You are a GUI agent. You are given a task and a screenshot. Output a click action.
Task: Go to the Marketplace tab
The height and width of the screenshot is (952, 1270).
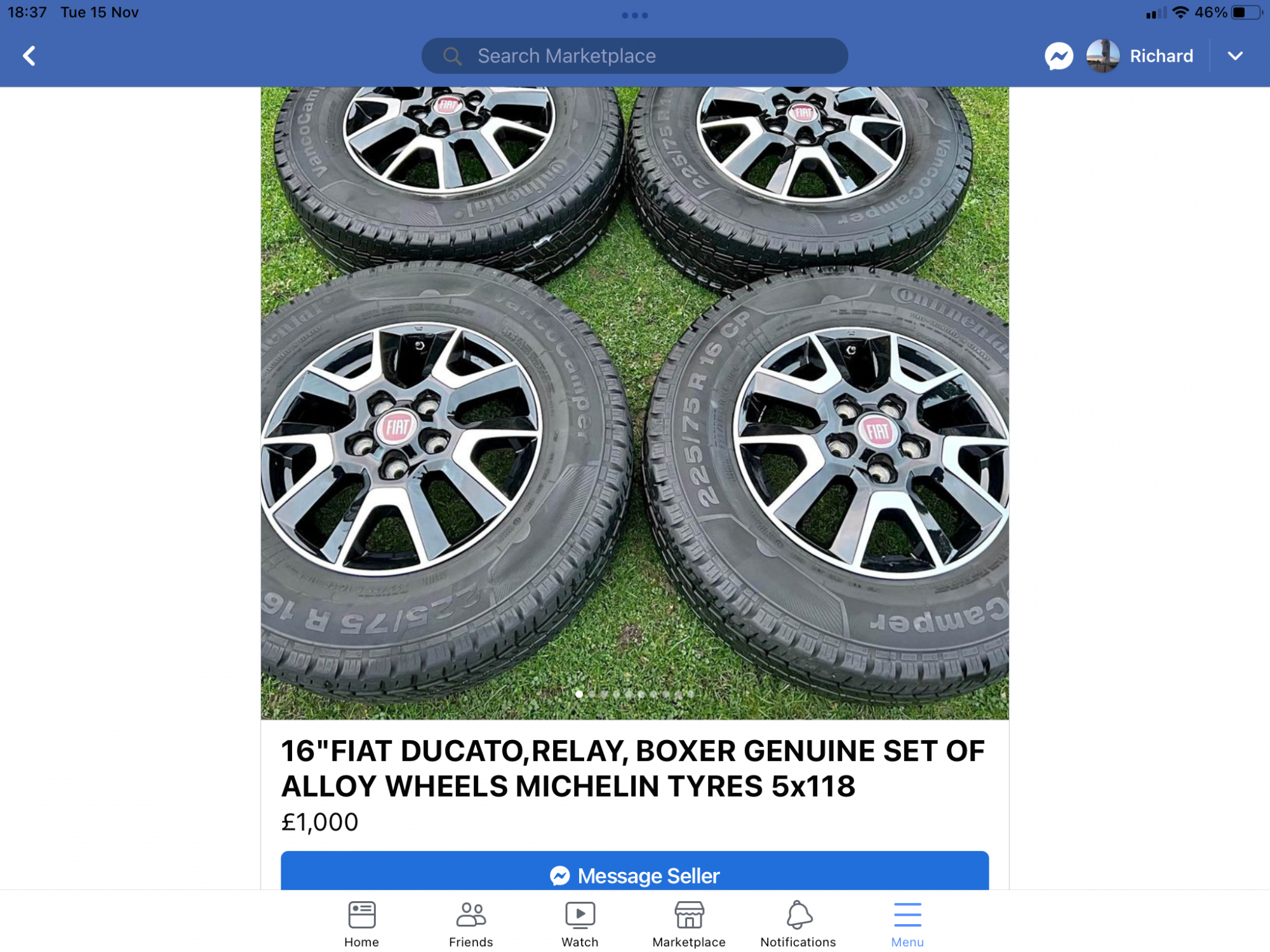pyautogui.click(x=689, y=924)
